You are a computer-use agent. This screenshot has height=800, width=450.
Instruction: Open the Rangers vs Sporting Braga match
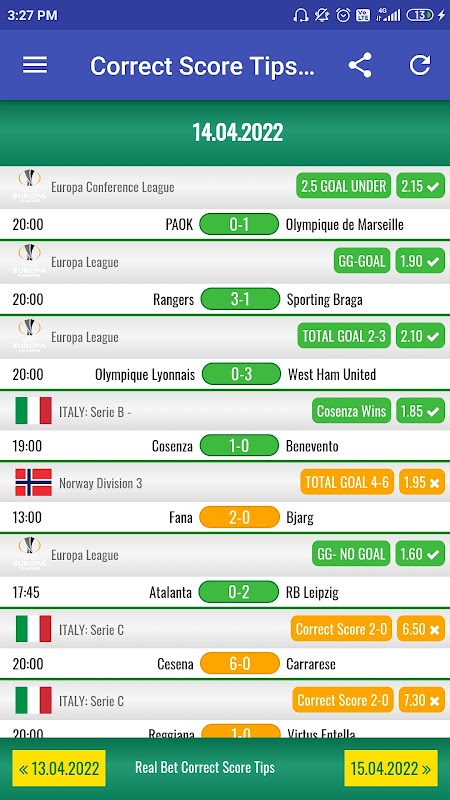point(225,299)
